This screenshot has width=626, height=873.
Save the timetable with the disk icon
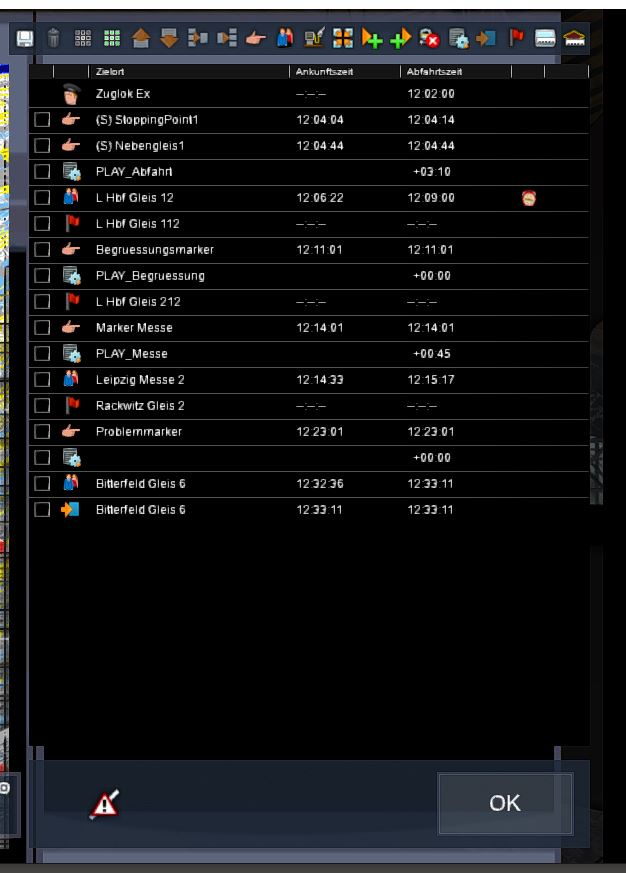coord(24,39)
